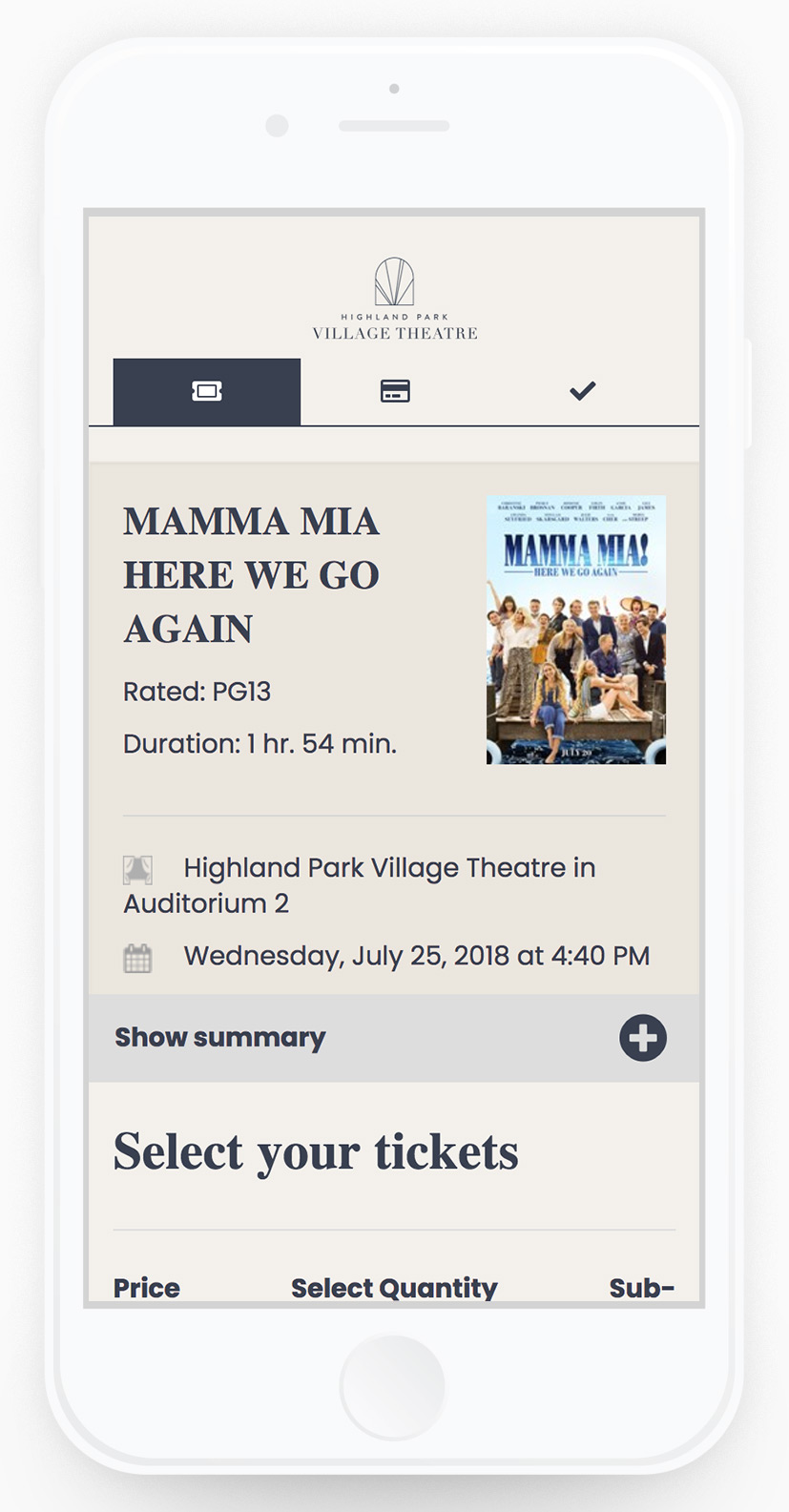Open the credit card payment step icon

click(394, 390)
